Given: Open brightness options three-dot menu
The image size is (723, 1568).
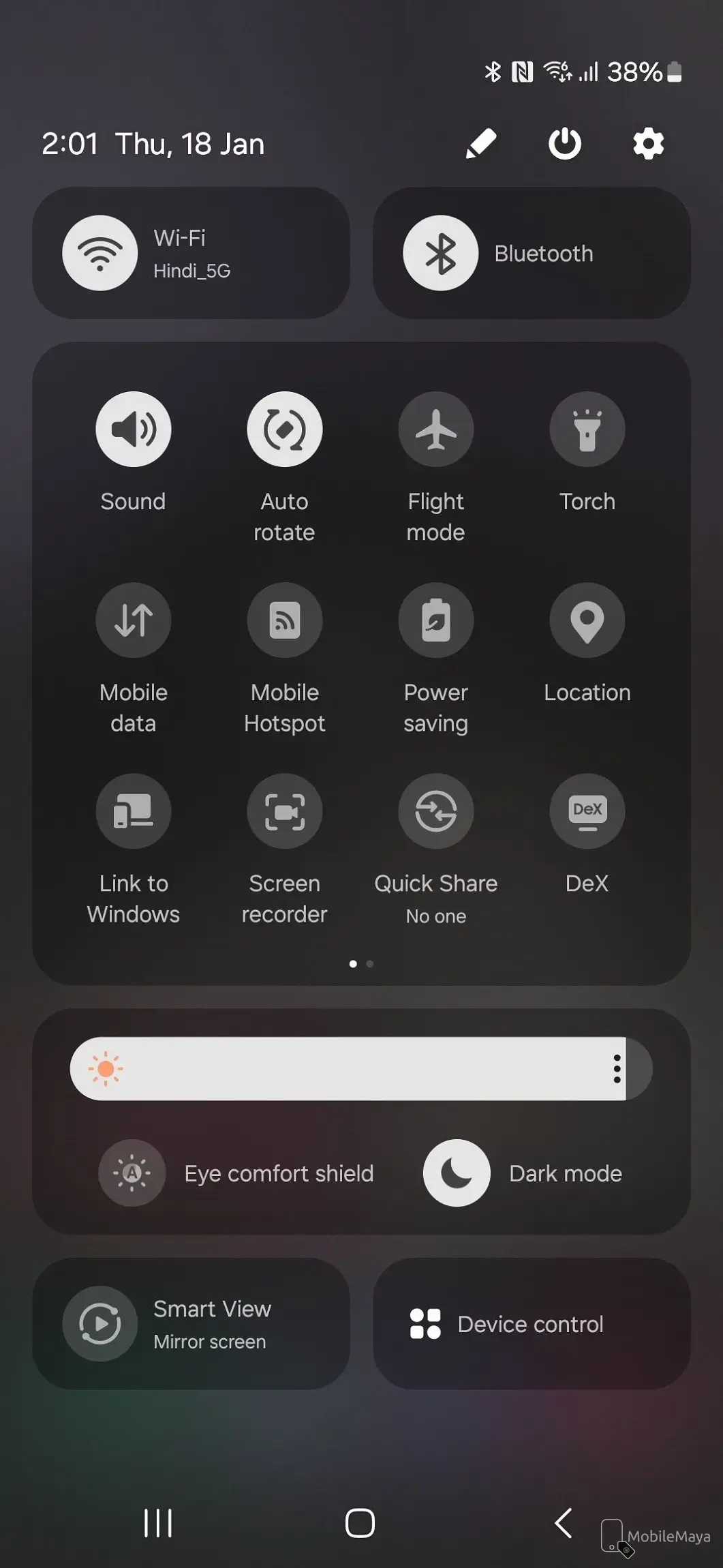Looking at the screenshot, I should tap(617, 1069).
